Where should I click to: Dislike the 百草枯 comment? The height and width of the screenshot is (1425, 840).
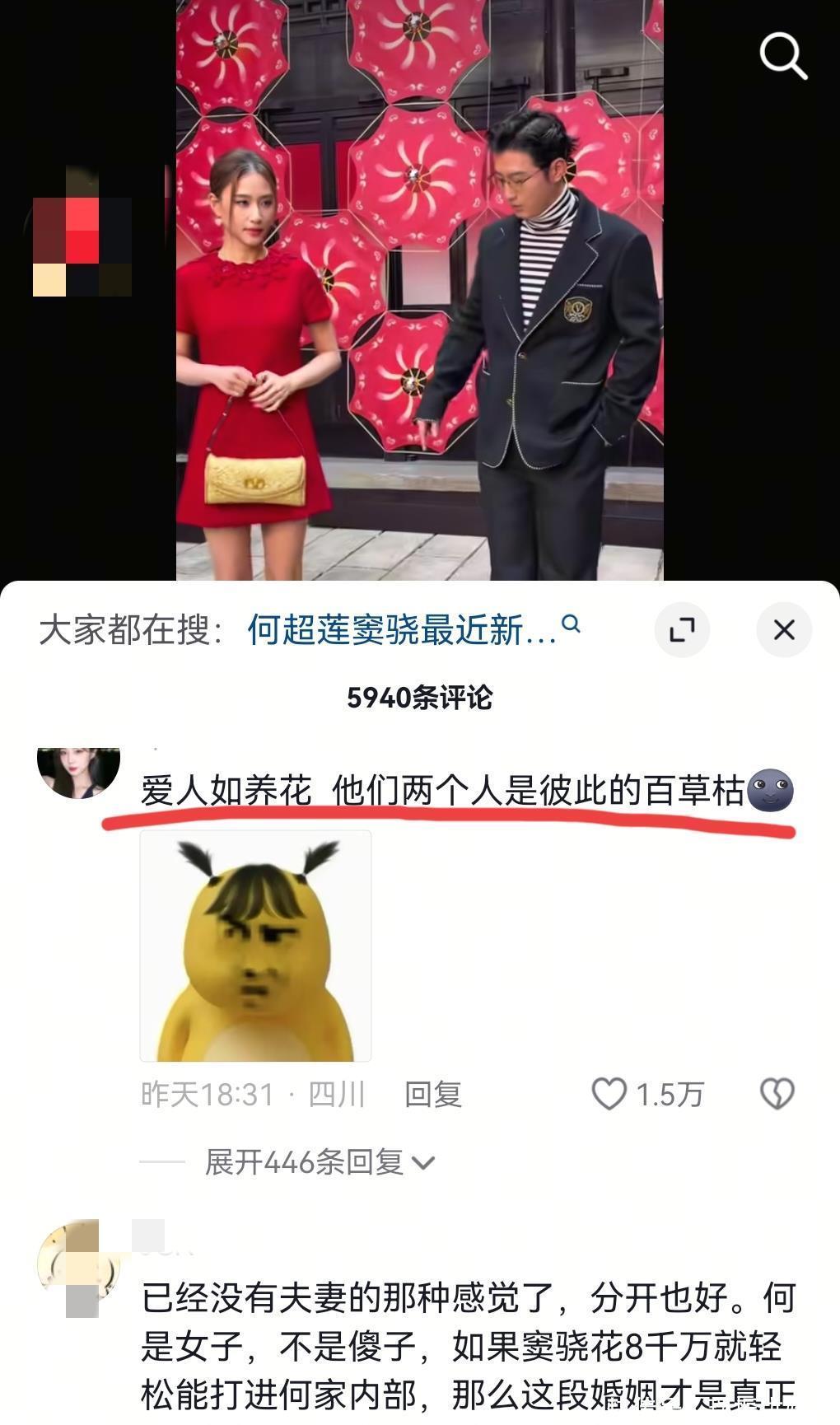(x=777, y=1095)
